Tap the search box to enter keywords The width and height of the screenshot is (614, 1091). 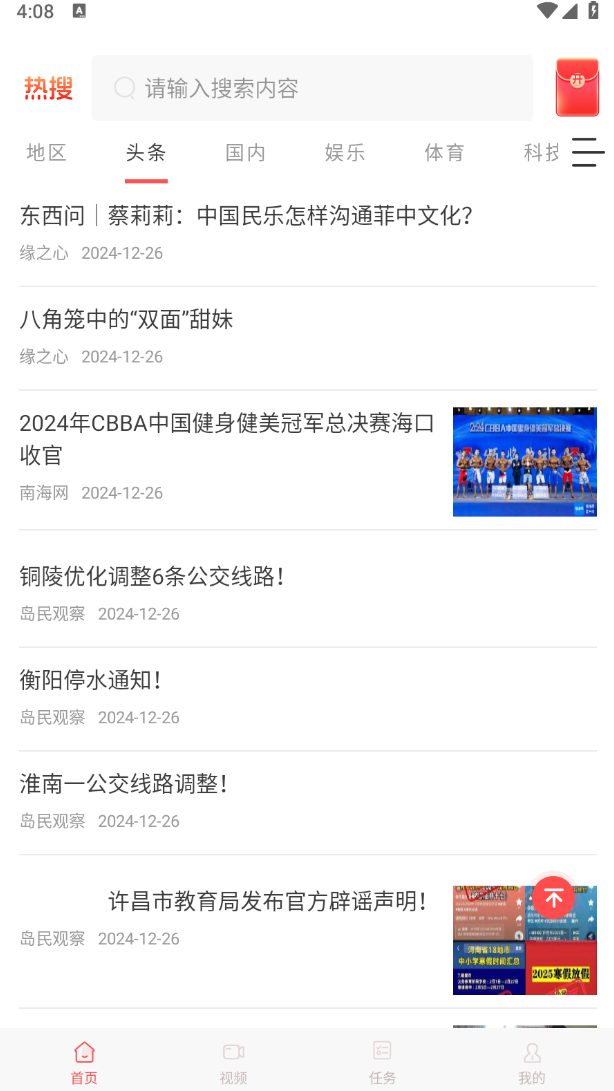click(x=312, y=88)
